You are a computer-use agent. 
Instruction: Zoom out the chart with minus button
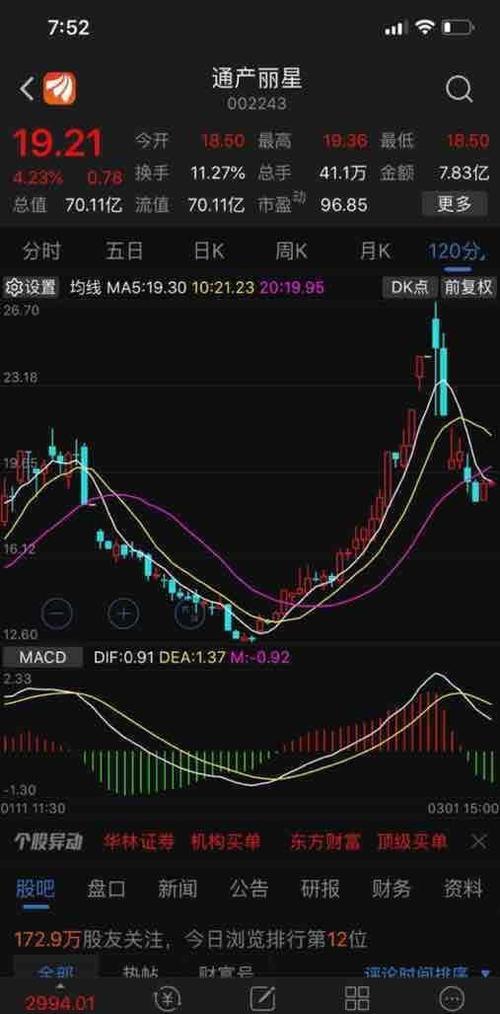tap(57, 611)
